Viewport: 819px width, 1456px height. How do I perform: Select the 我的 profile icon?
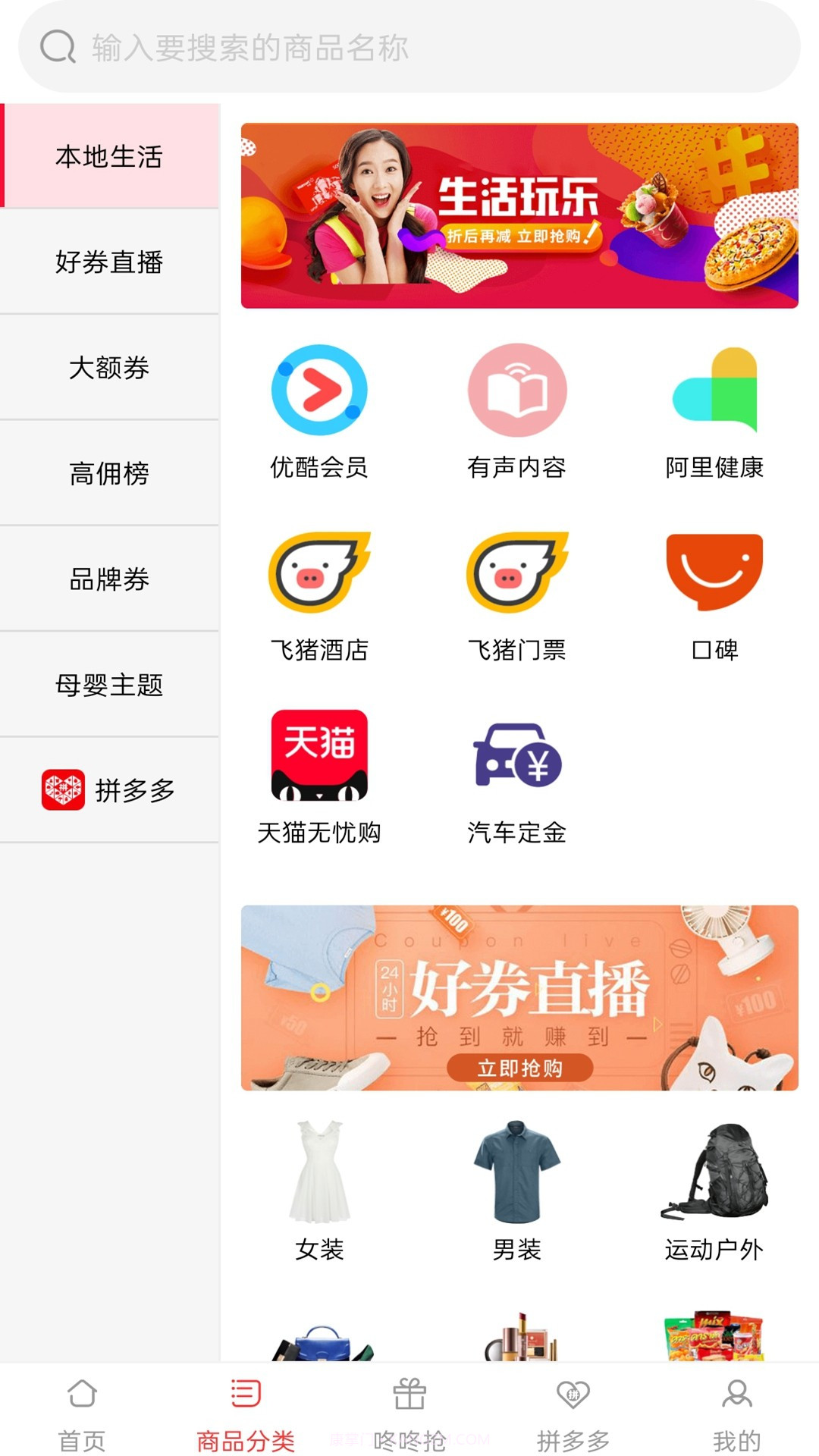[736, 1412]
